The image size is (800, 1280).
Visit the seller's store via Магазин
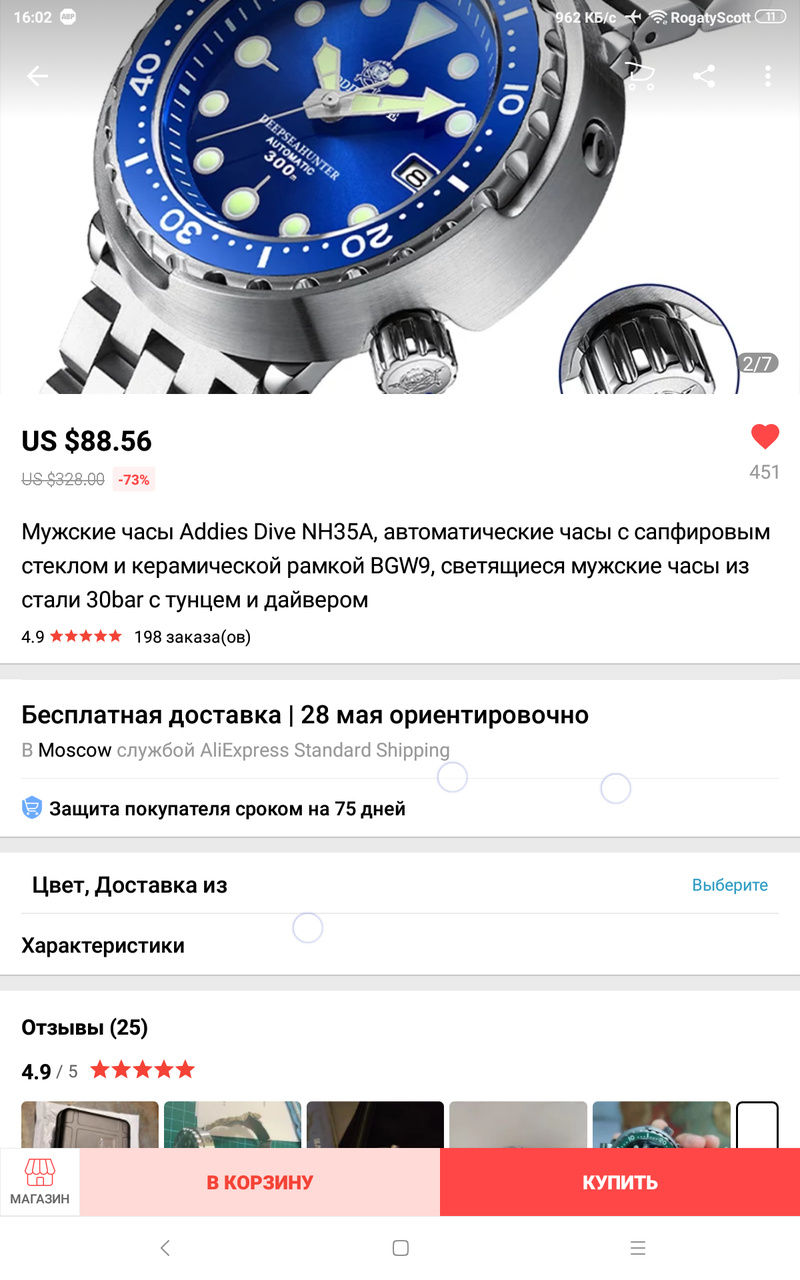pos(40,1182)
